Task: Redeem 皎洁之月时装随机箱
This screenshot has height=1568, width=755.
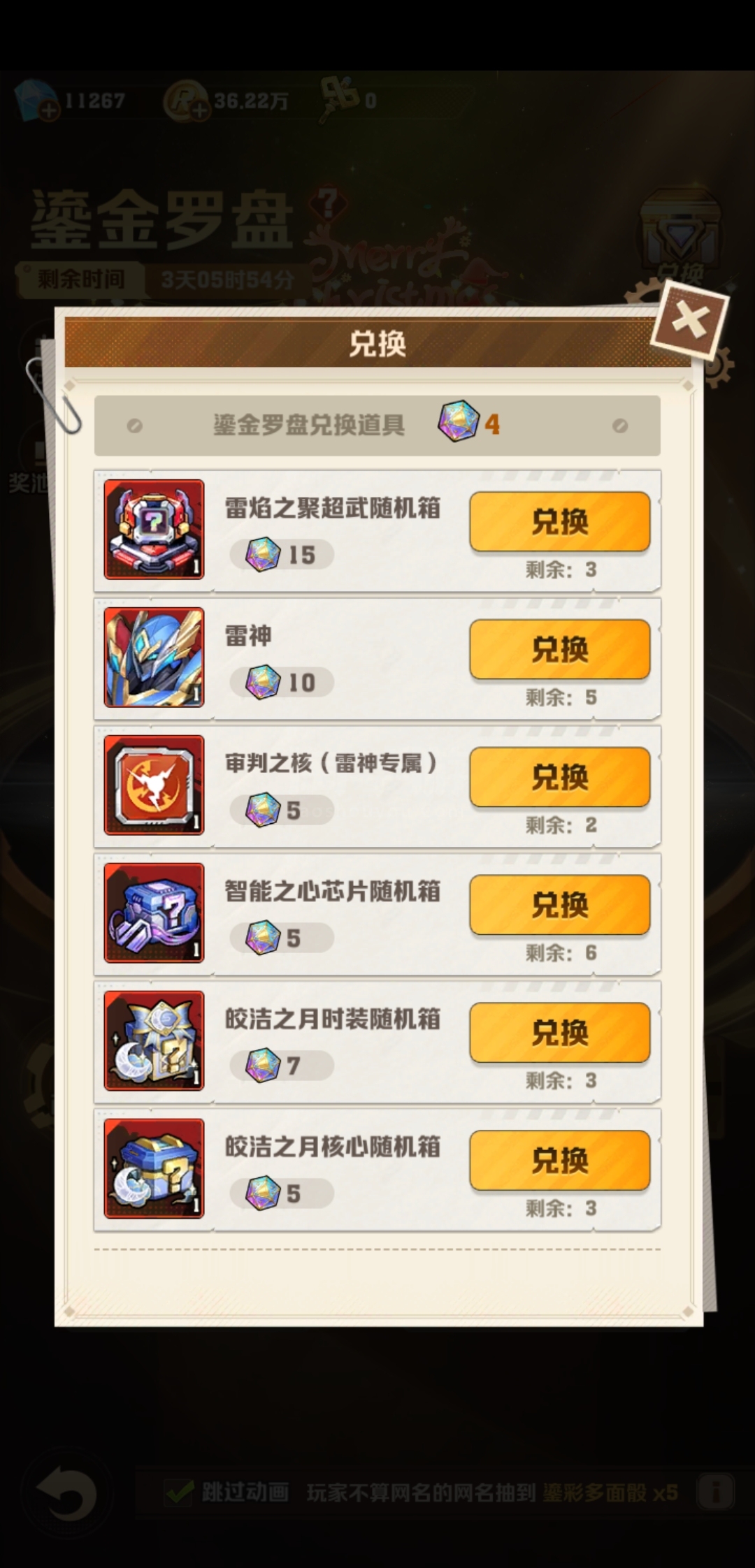Action: (x=560, y=1033)
